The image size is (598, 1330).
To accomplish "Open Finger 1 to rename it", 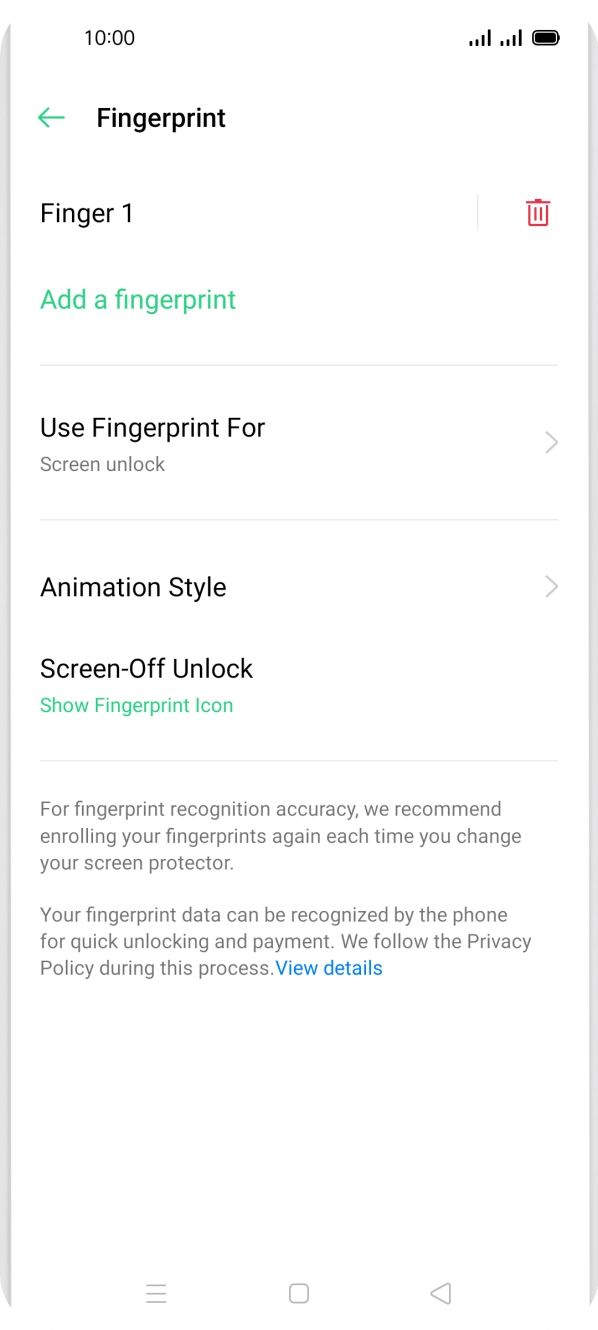I will coord(258,213).
